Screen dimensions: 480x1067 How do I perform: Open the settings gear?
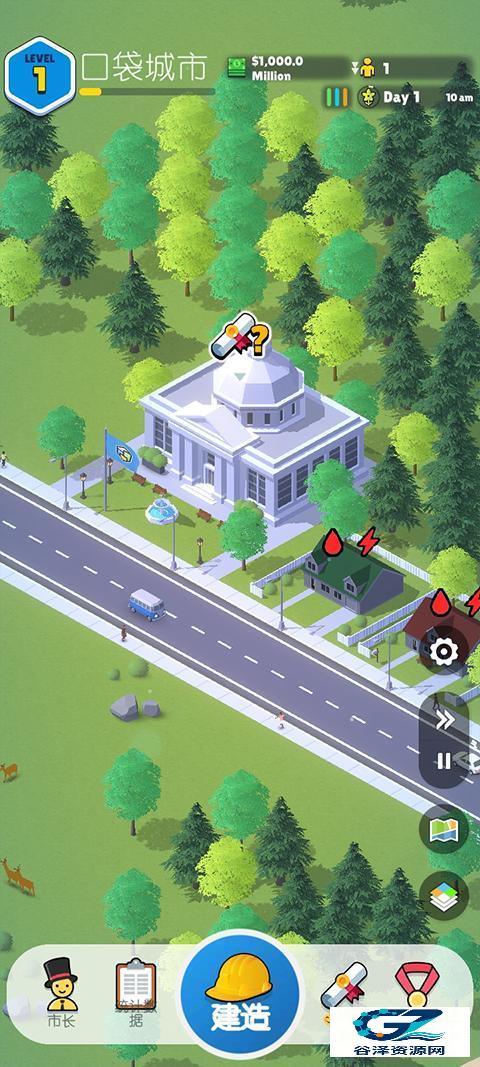tap(444, 653)
